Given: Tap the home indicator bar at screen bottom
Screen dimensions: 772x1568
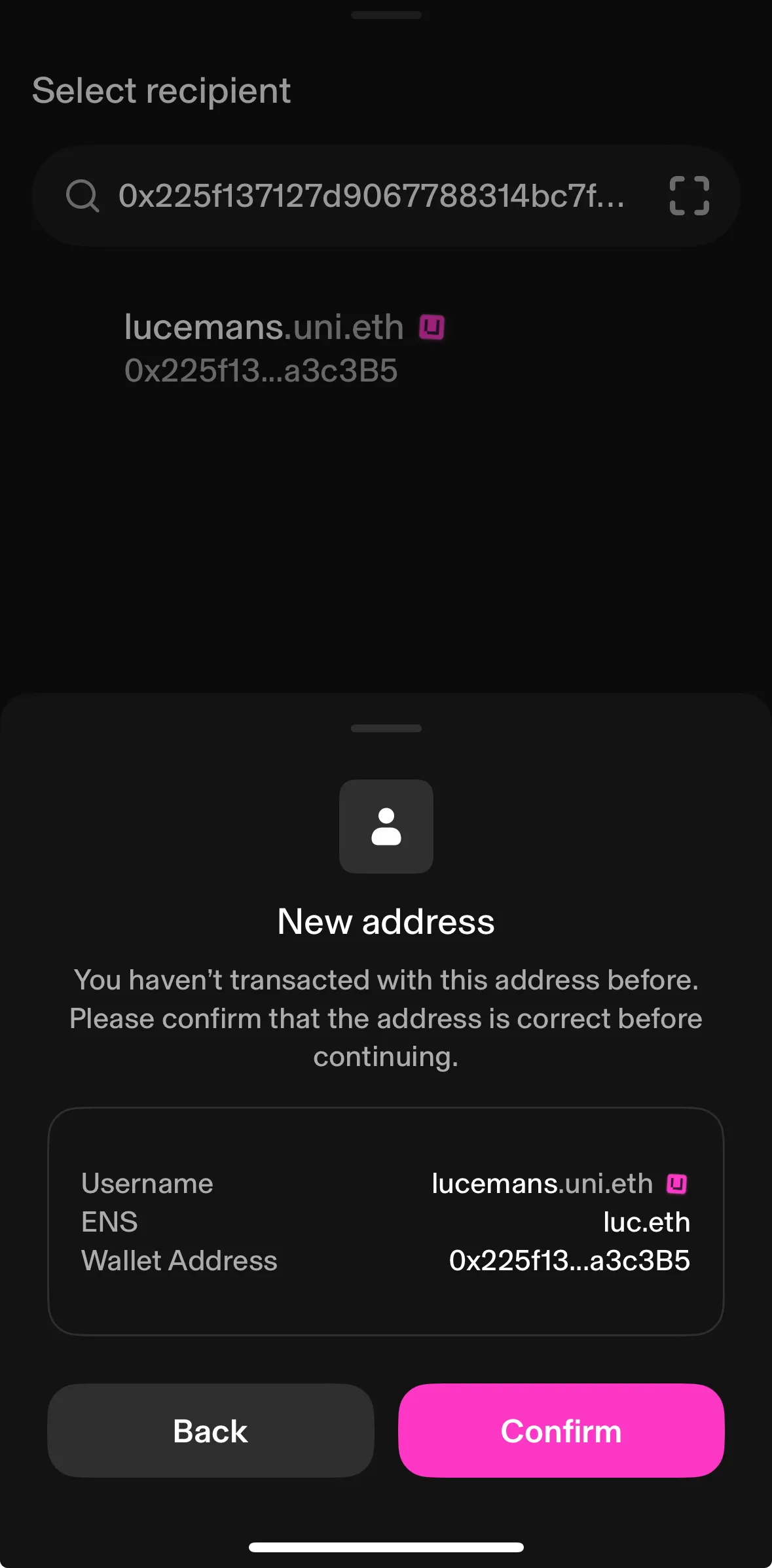Looking at the screenshot, I should (x=386, y=1546).
